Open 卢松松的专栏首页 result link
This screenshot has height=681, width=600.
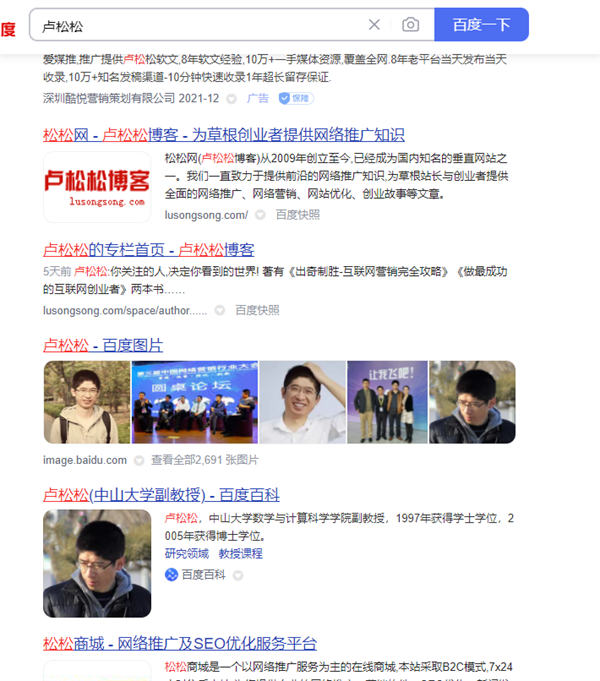[x=148, y=249]
